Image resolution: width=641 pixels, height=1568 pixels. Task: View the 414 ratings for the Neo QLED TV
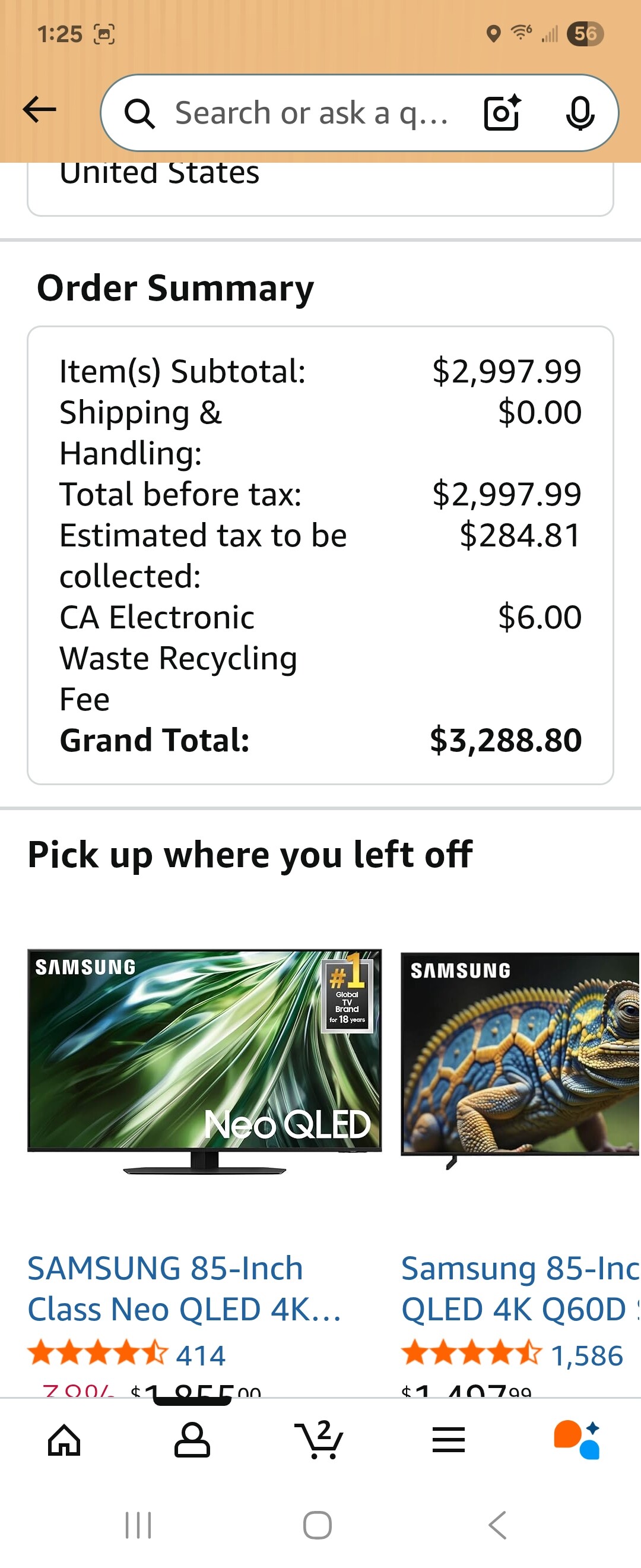(x=200, y=1355)
